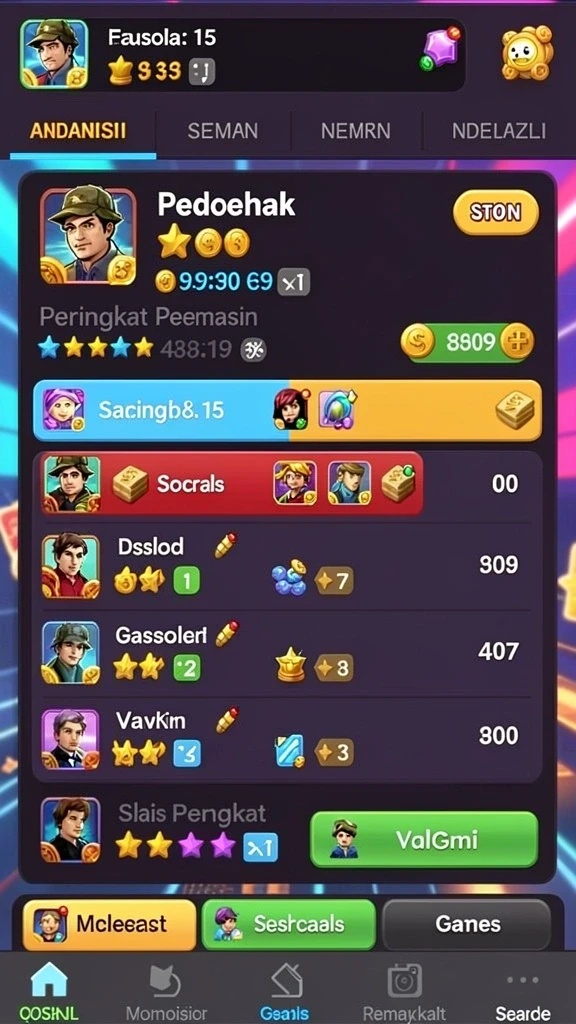Open player Dsslod's row
576x1024 pixels.
287,566
